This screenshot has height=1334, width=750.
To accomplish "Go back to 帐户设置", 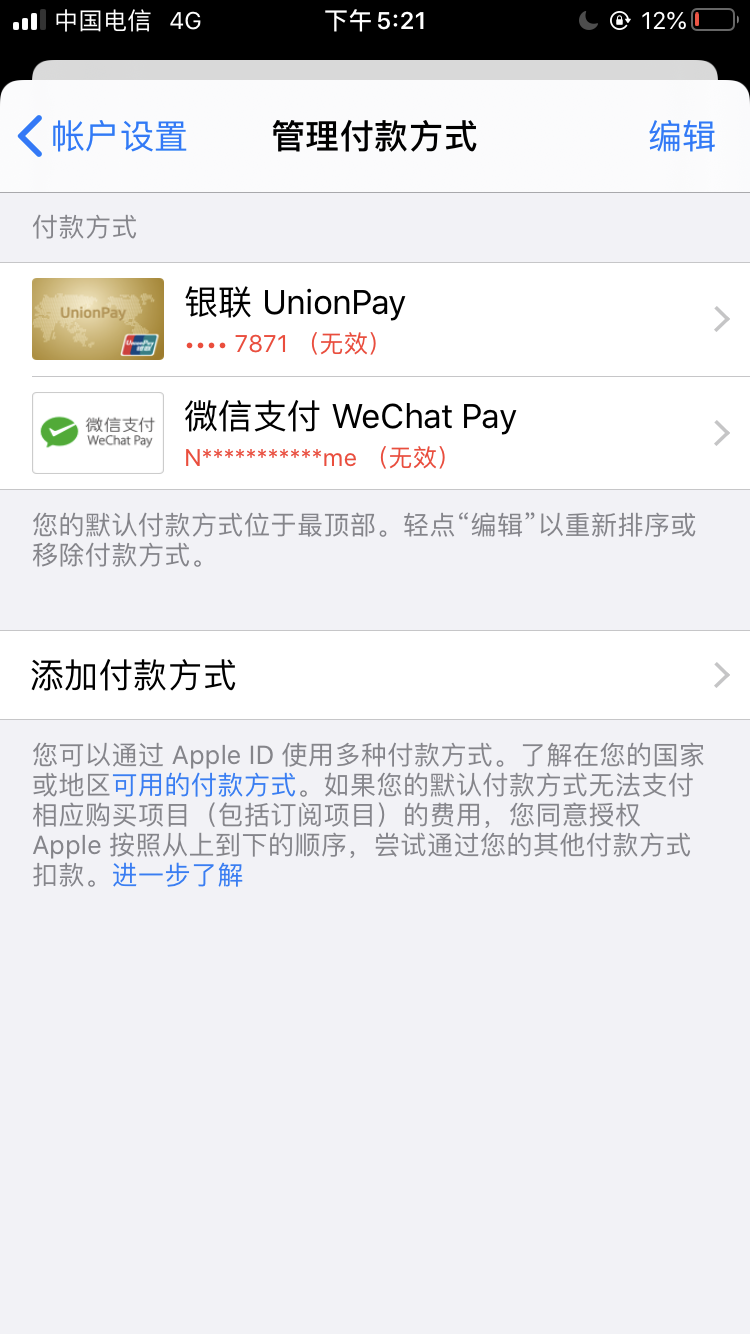I will (103, 137).
